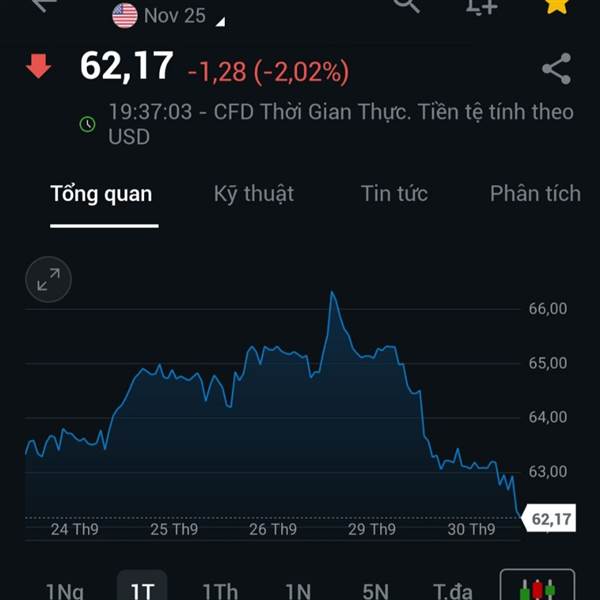Select the Tổng quan tab

pyautogui.click(x=102, y=194)
